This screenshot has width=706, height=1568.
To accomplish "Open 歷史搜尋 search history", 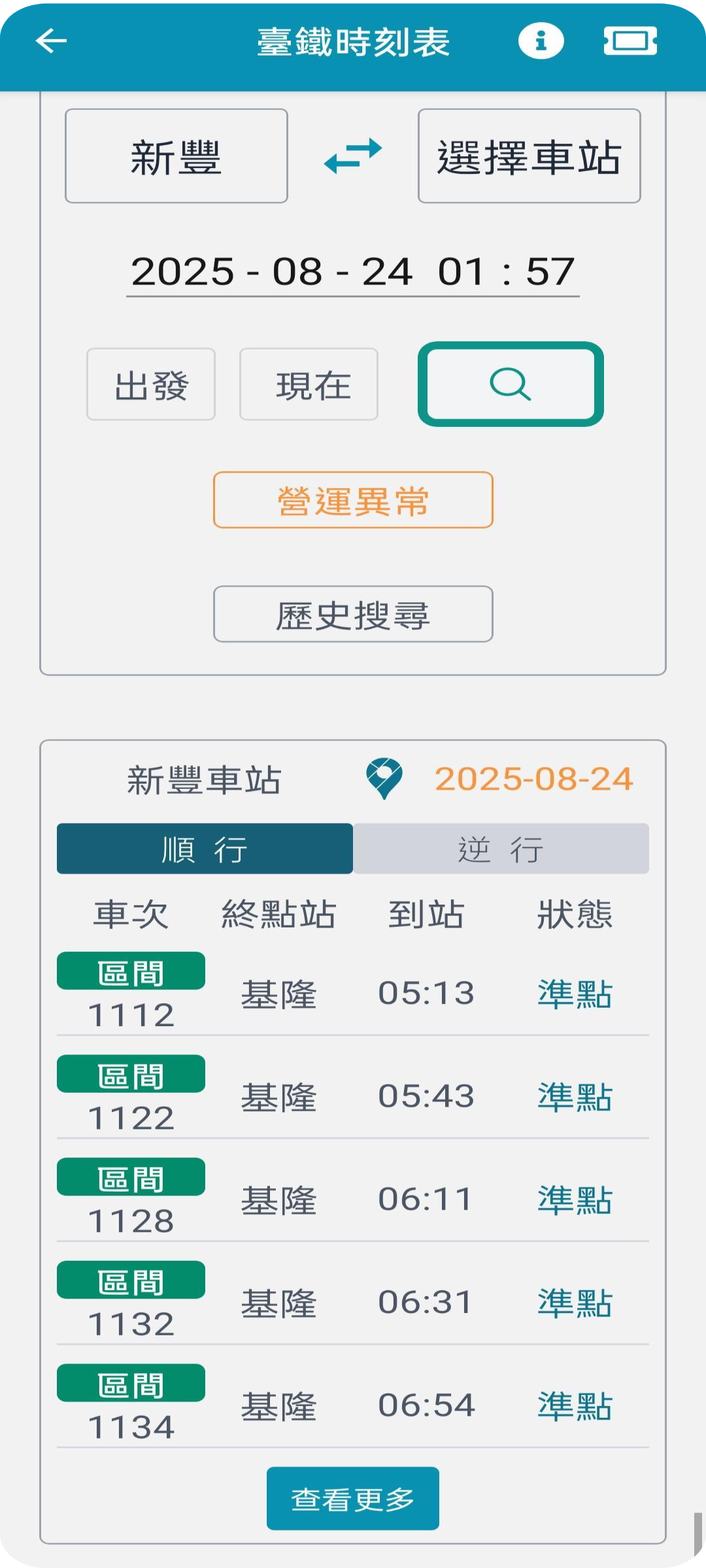I will click(x=353, y=614).
